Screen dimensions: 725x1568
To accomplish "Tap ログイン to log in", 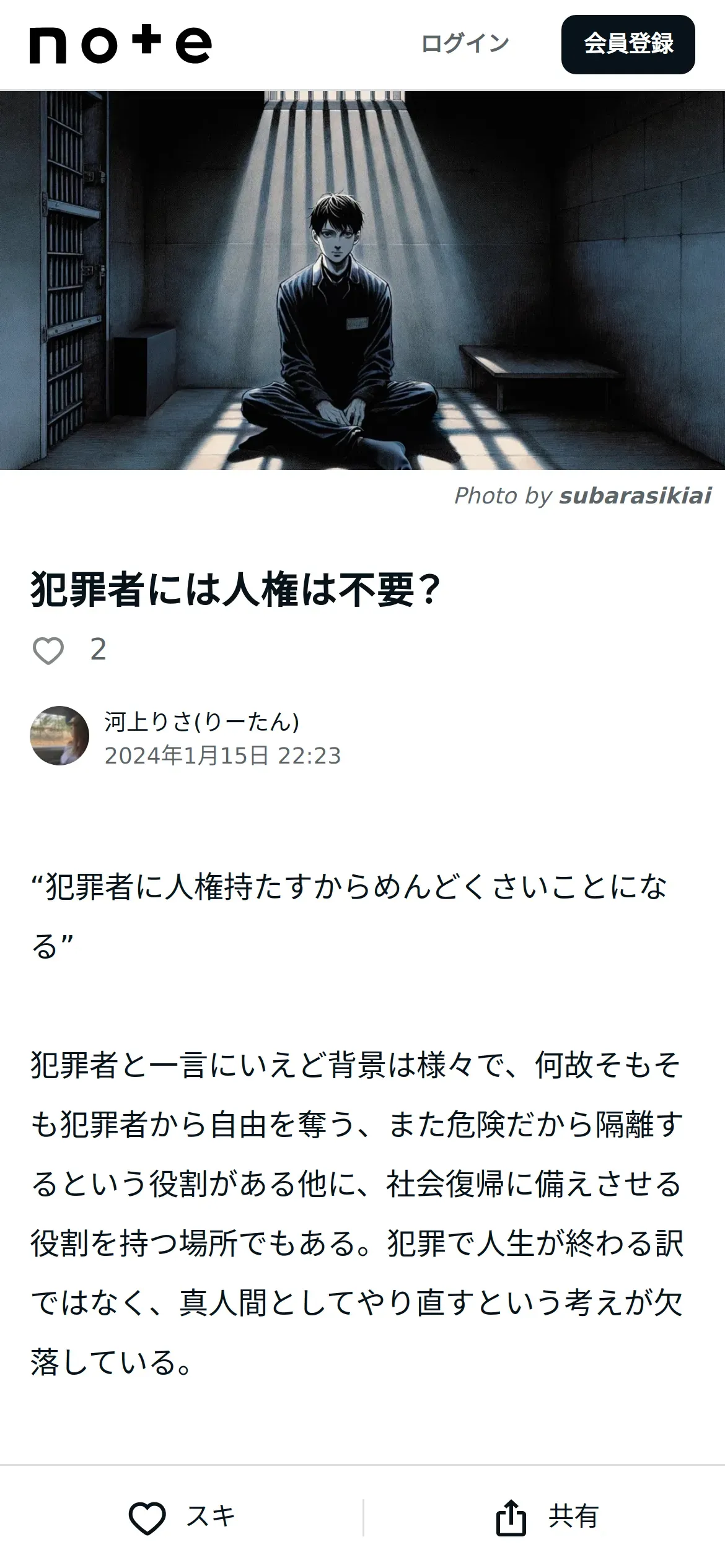I will pyautogui.click(x=465, y=44).
